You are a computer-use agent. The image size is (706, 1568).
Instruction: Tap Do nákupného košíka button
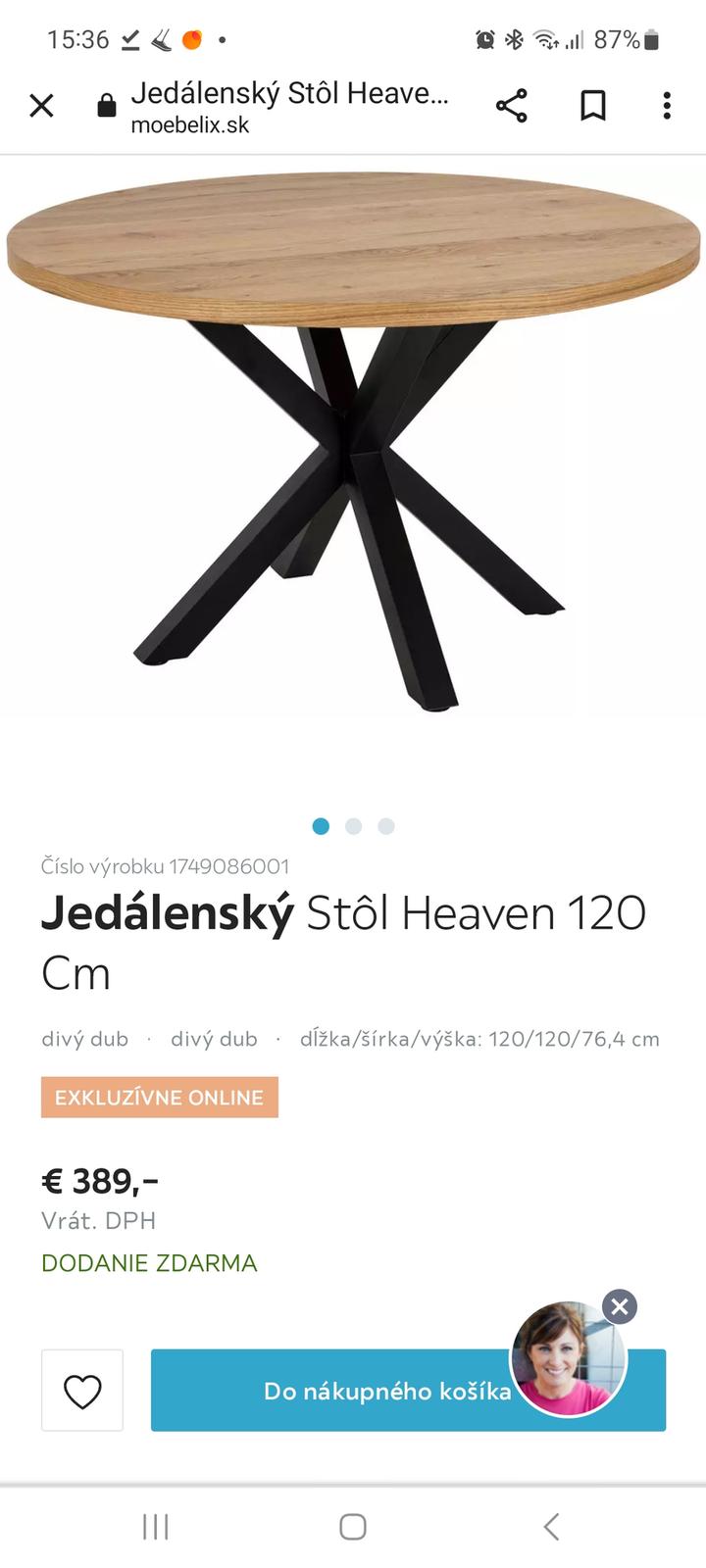[333, 1391]
